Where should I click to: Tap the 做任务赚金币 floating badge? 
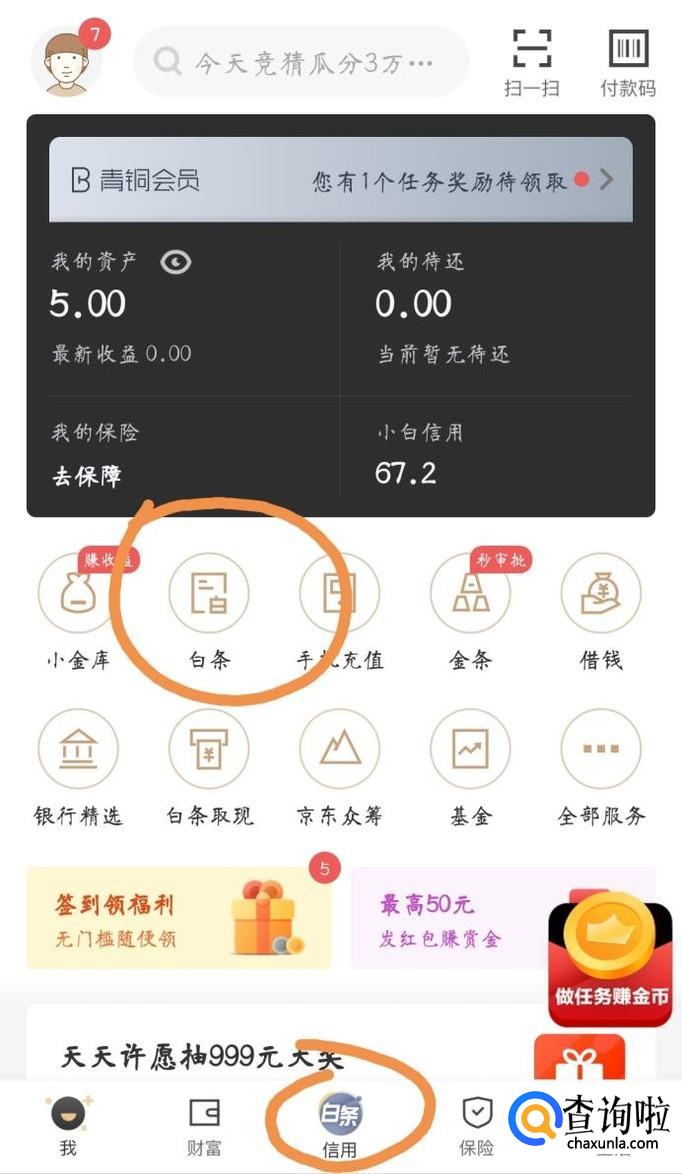(610, 960)
